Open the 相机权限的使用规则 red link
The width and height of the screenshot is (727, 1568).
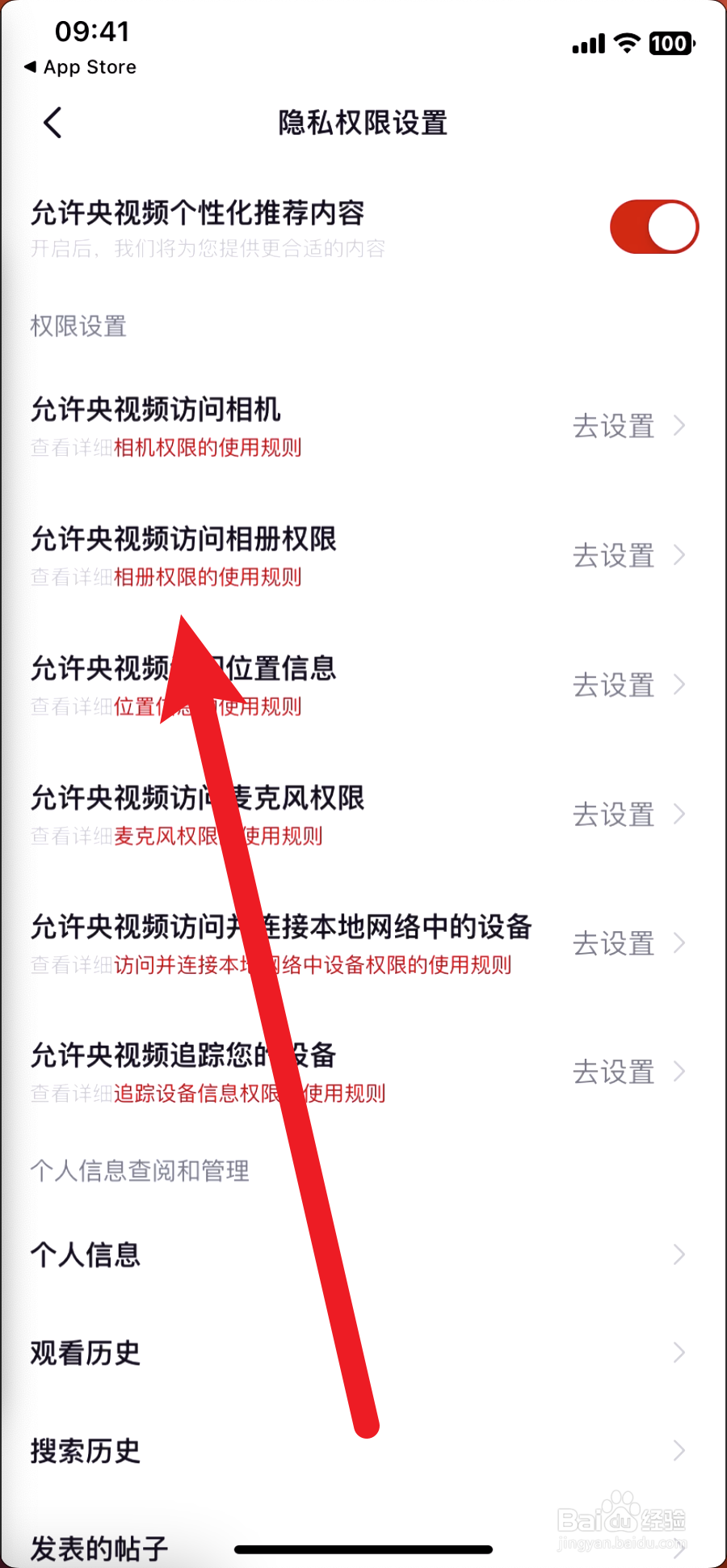208,448
